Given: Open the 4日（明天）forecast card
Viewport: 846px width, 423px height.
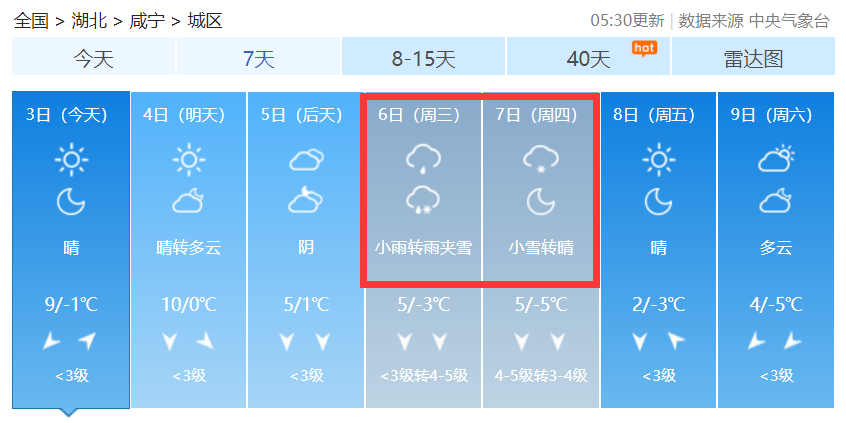Looking at the screenshot, I should [x=188, y=250].
